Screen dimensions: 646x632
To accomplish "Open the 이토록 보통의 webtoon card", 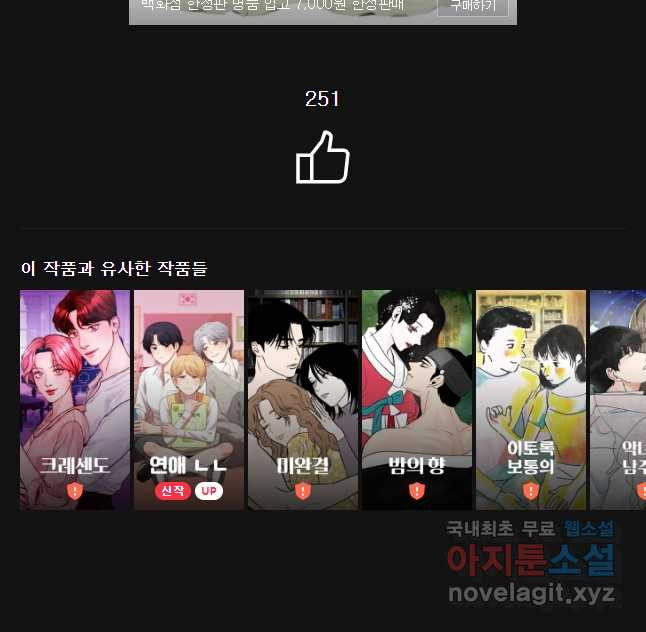I will [531, 400].
